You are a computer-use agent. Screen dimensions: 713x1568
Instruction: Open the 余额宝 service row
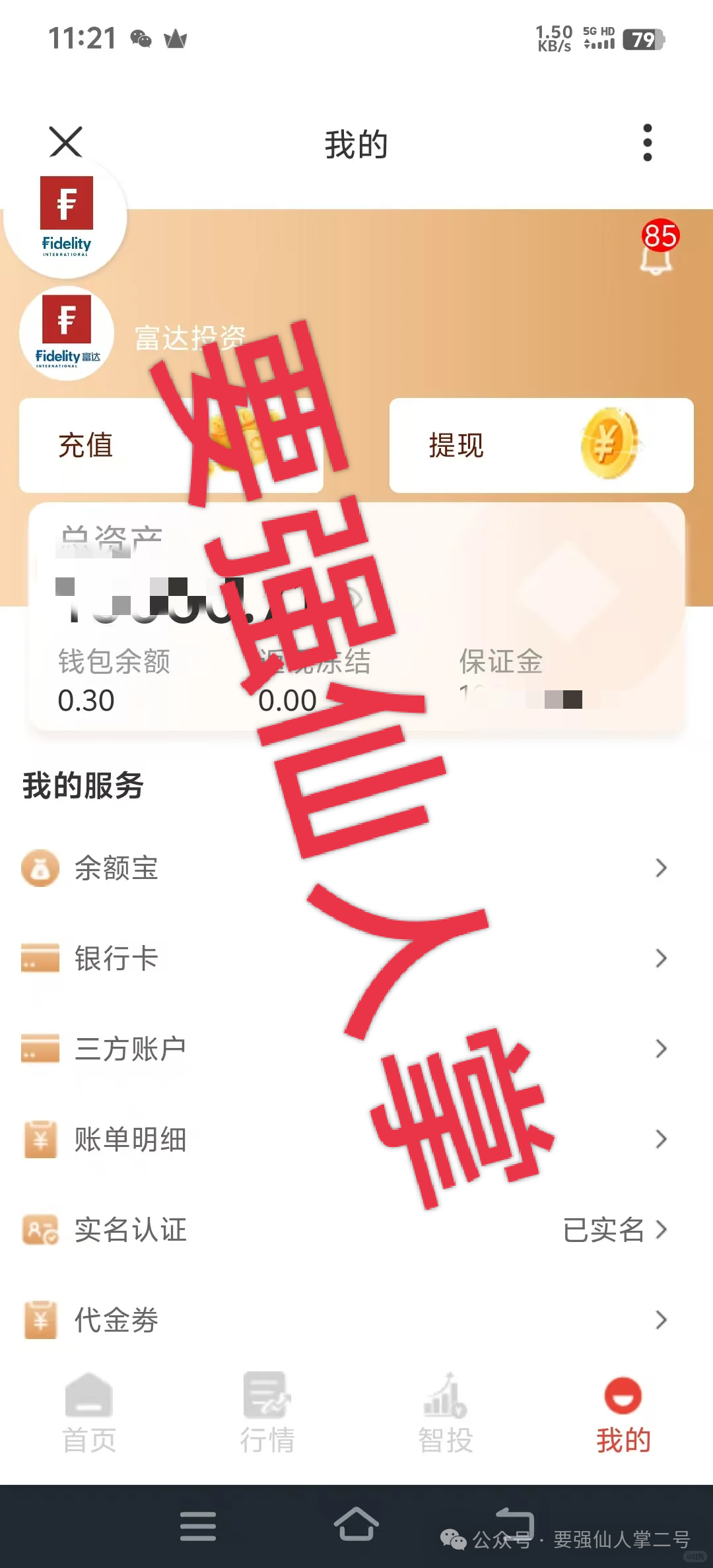[343, 868]
